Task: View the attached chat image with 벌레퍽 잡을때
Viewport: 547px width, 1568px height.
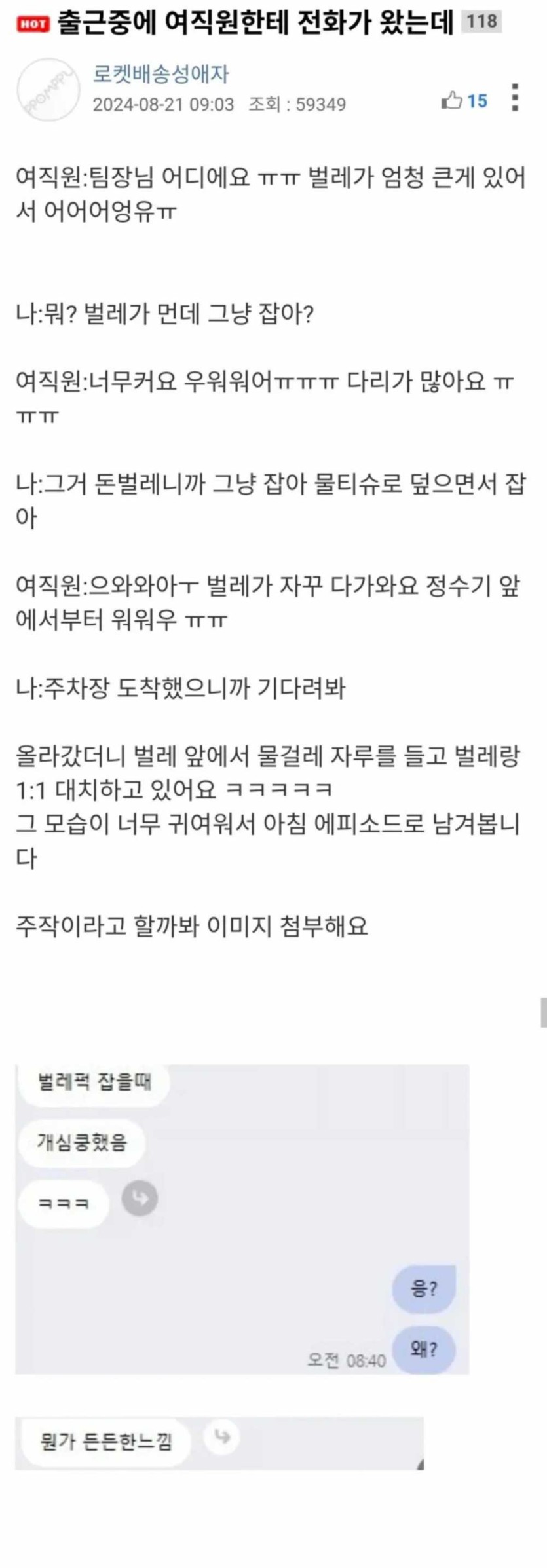Action: [242, 1218]
